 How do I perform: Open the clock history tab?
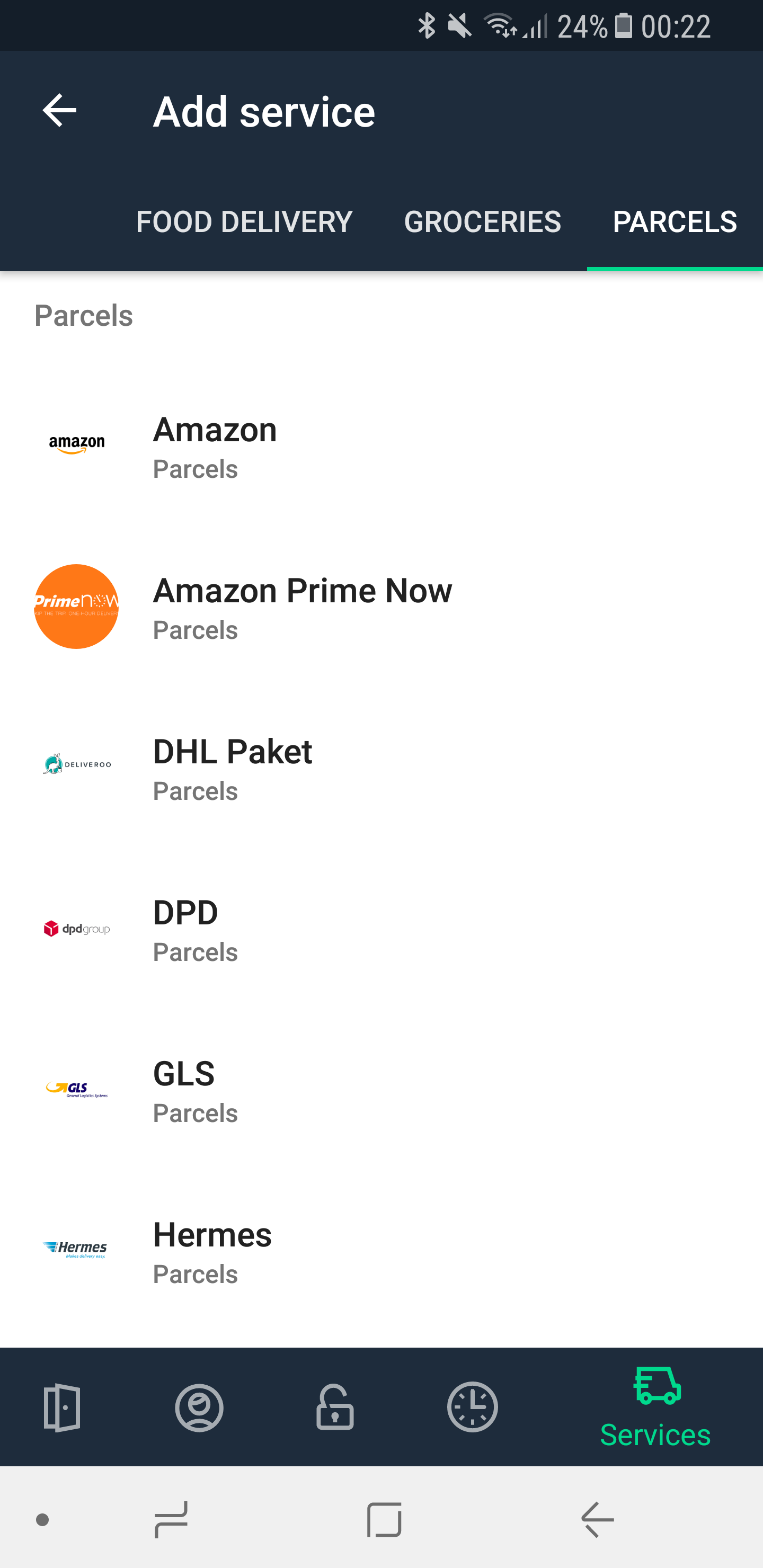pyautogui.click(x=473, y=1407)
